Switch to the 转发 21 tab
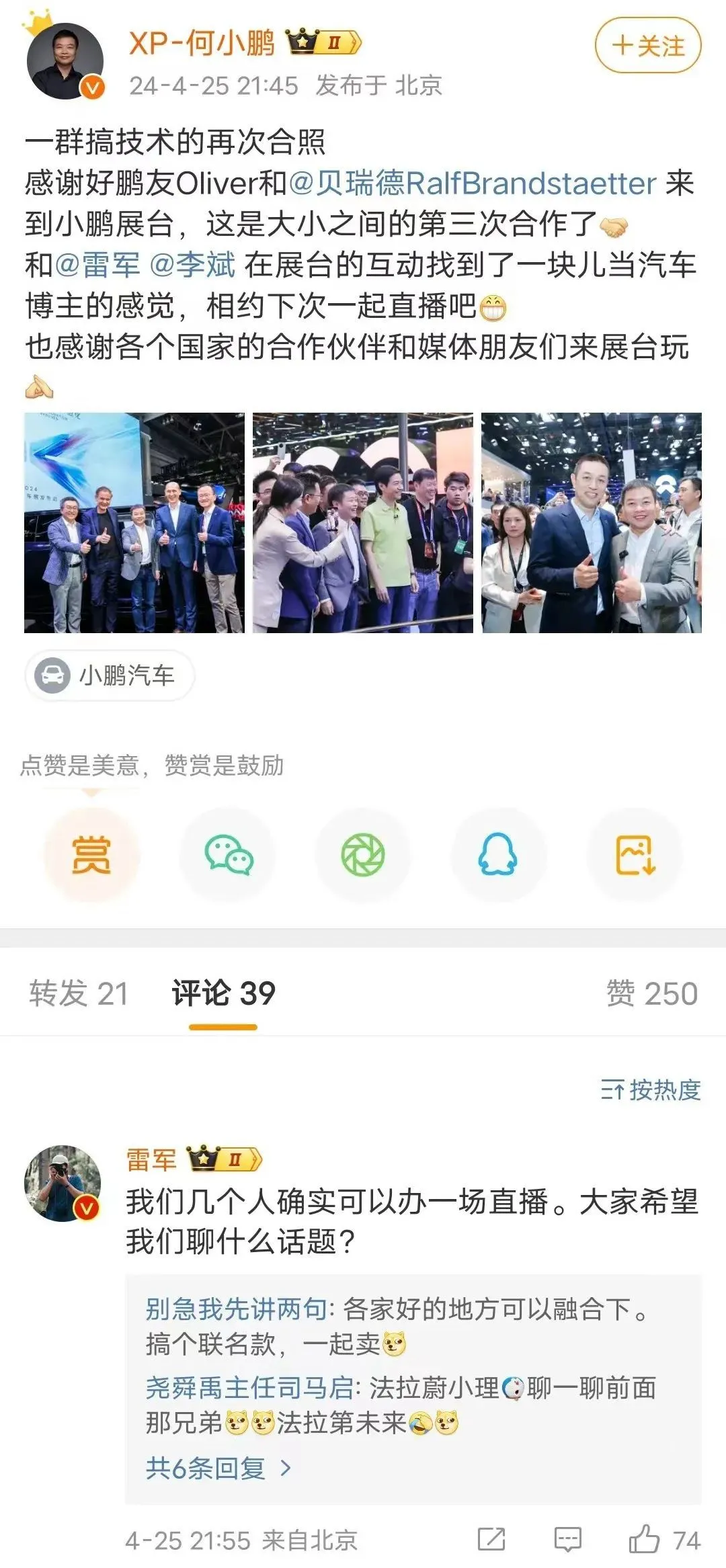Screen dimensions: 726x1568 point(79,993)
